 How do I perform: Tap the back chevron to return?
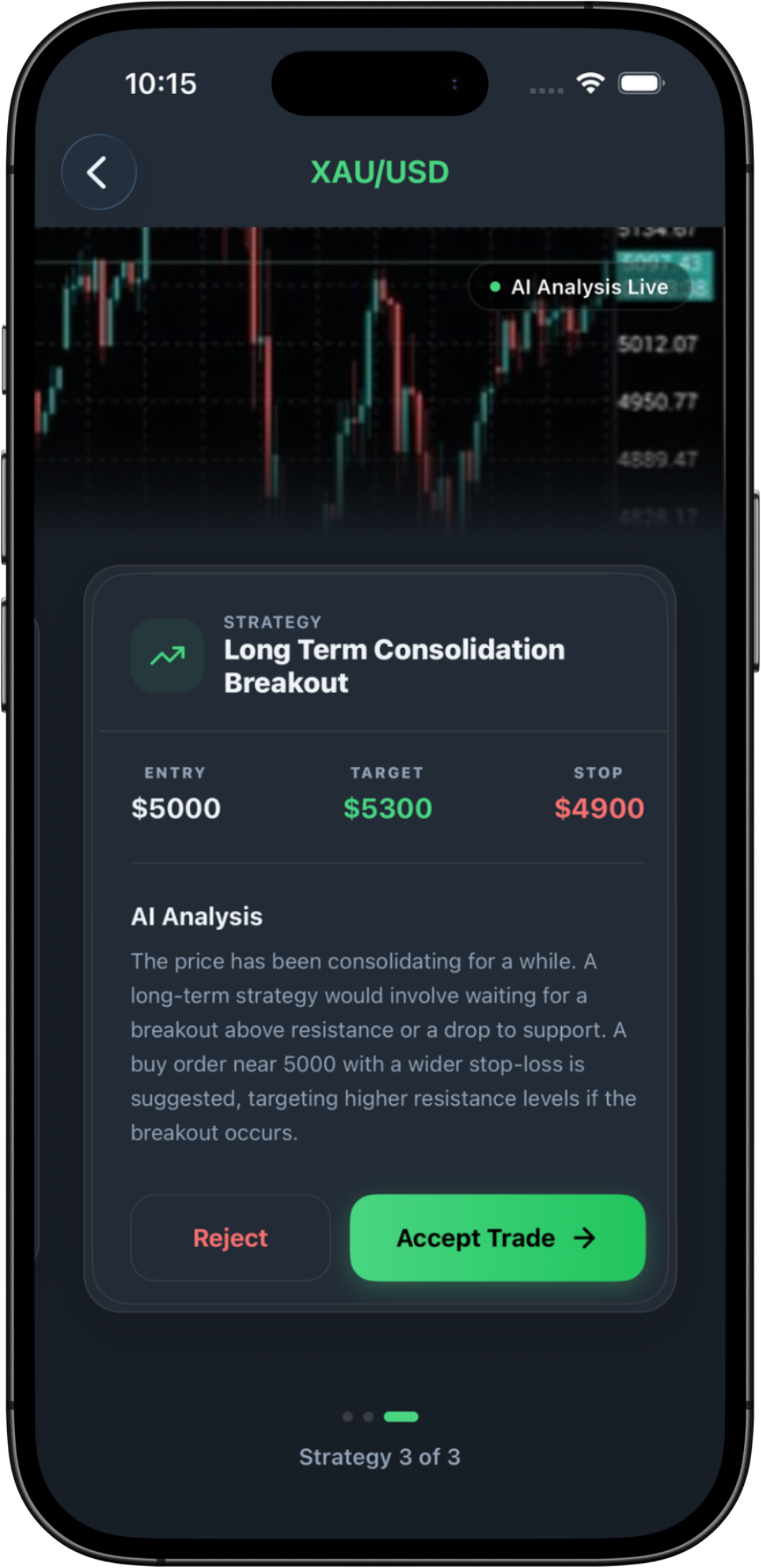click(98, 172)
